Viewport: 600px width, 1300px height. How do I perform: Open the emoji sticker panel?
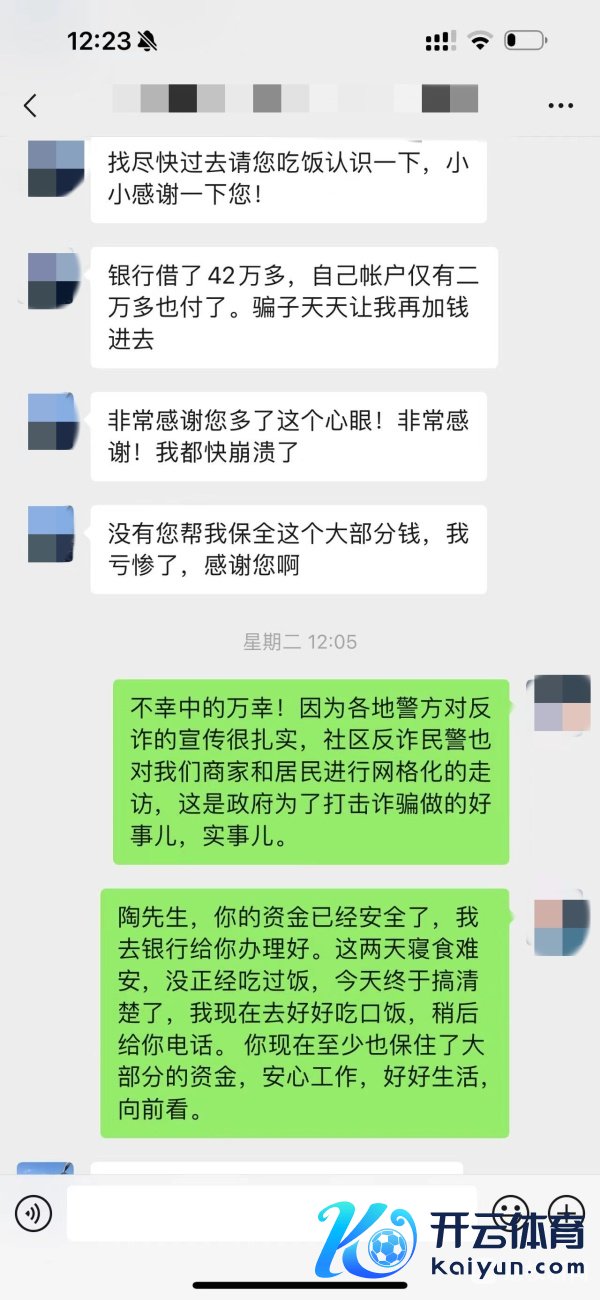coord(511,1211)
